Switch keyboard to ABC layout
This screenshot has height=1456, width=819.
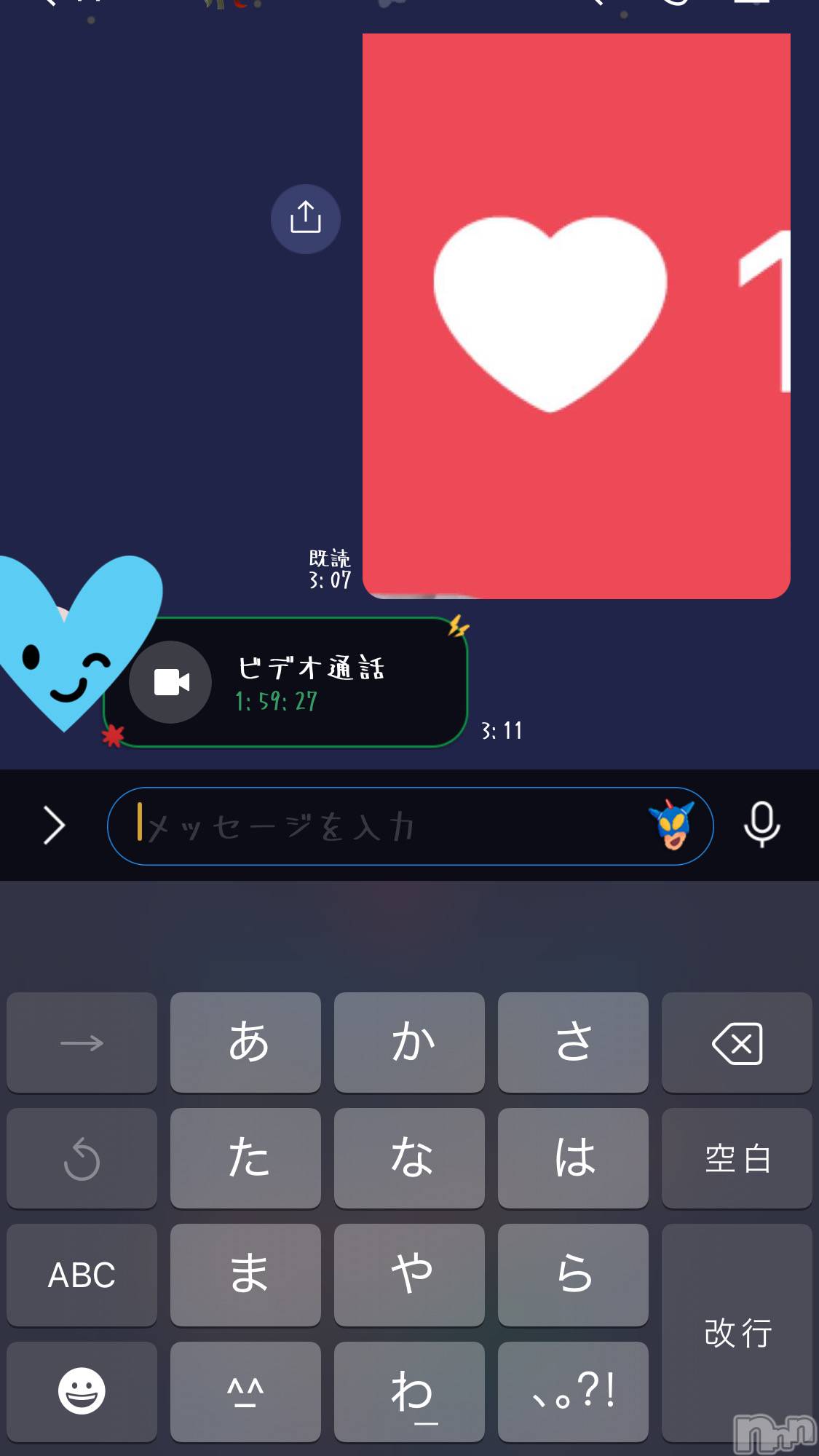[x=82, y=1275]
